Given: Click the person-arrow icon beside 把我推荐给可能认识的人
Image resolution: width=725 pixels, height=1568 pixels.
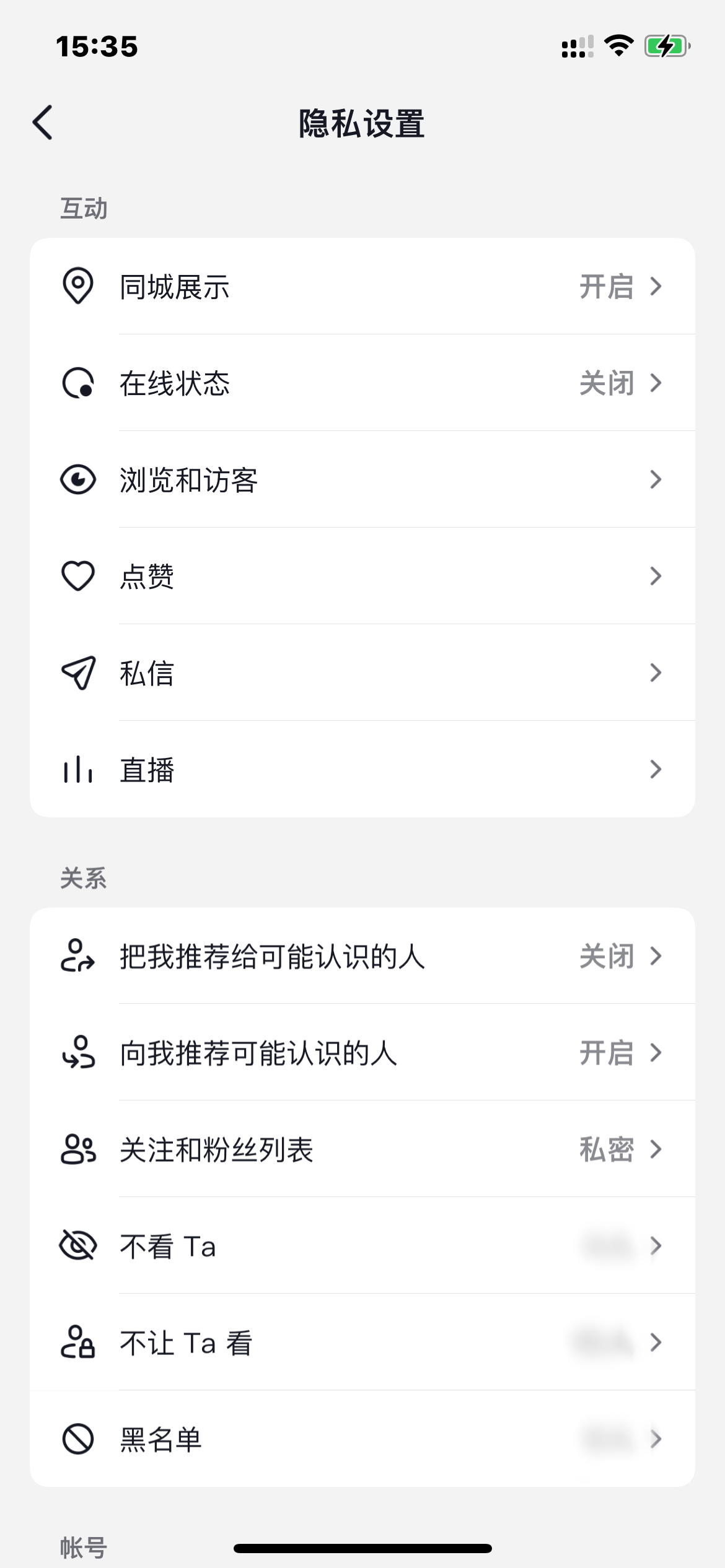Looking at the screenshot, I should (x=78, y=956).
